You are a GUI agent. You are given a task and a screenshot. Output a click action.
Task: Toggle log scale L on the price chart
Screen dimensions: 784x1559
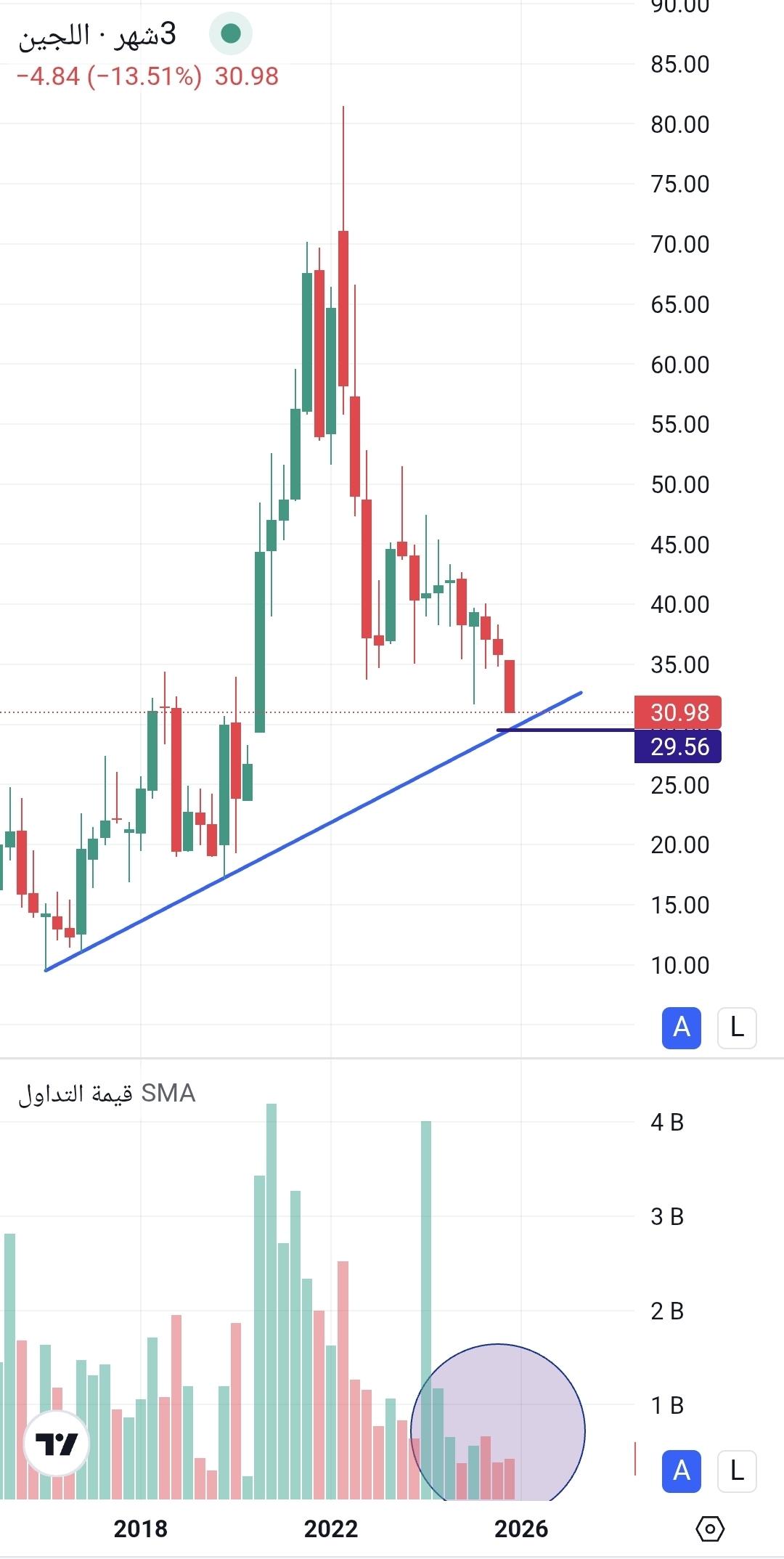[x=737, y=1027]
